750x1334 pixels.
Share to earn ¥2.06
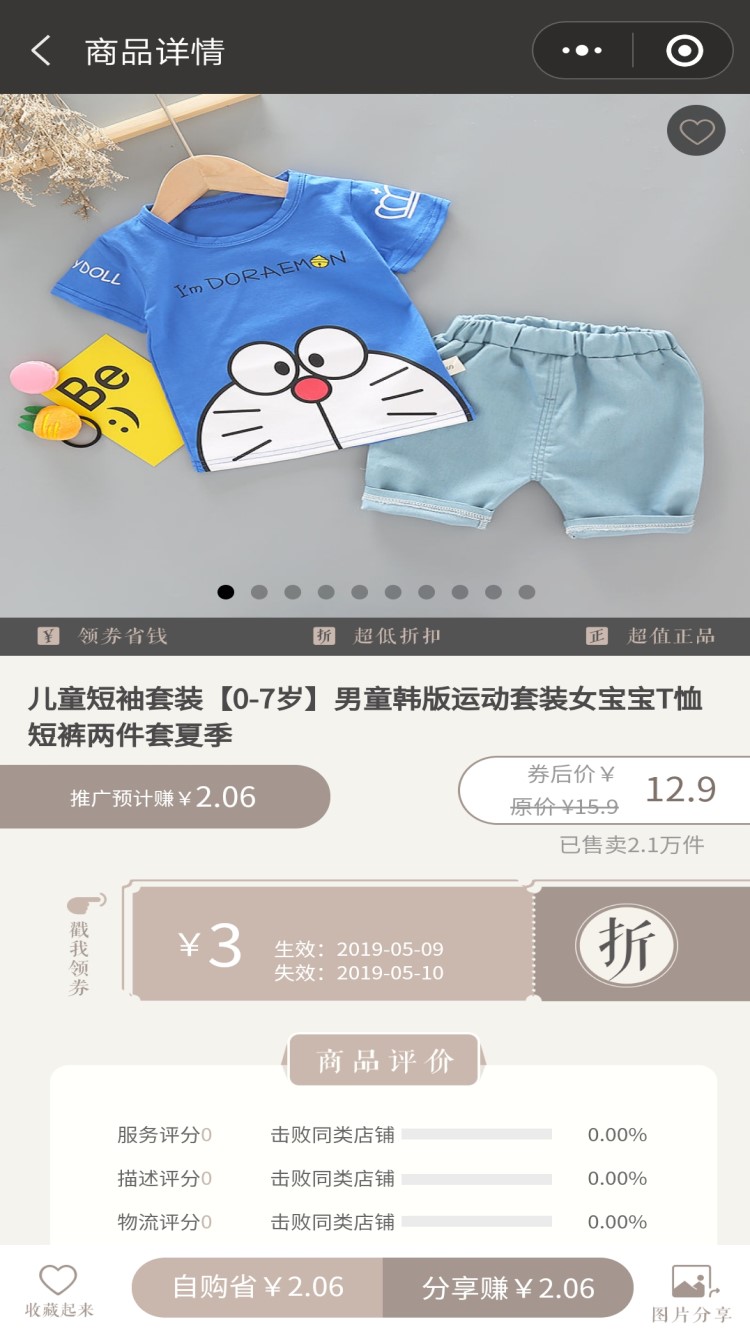click(508, 1287)
